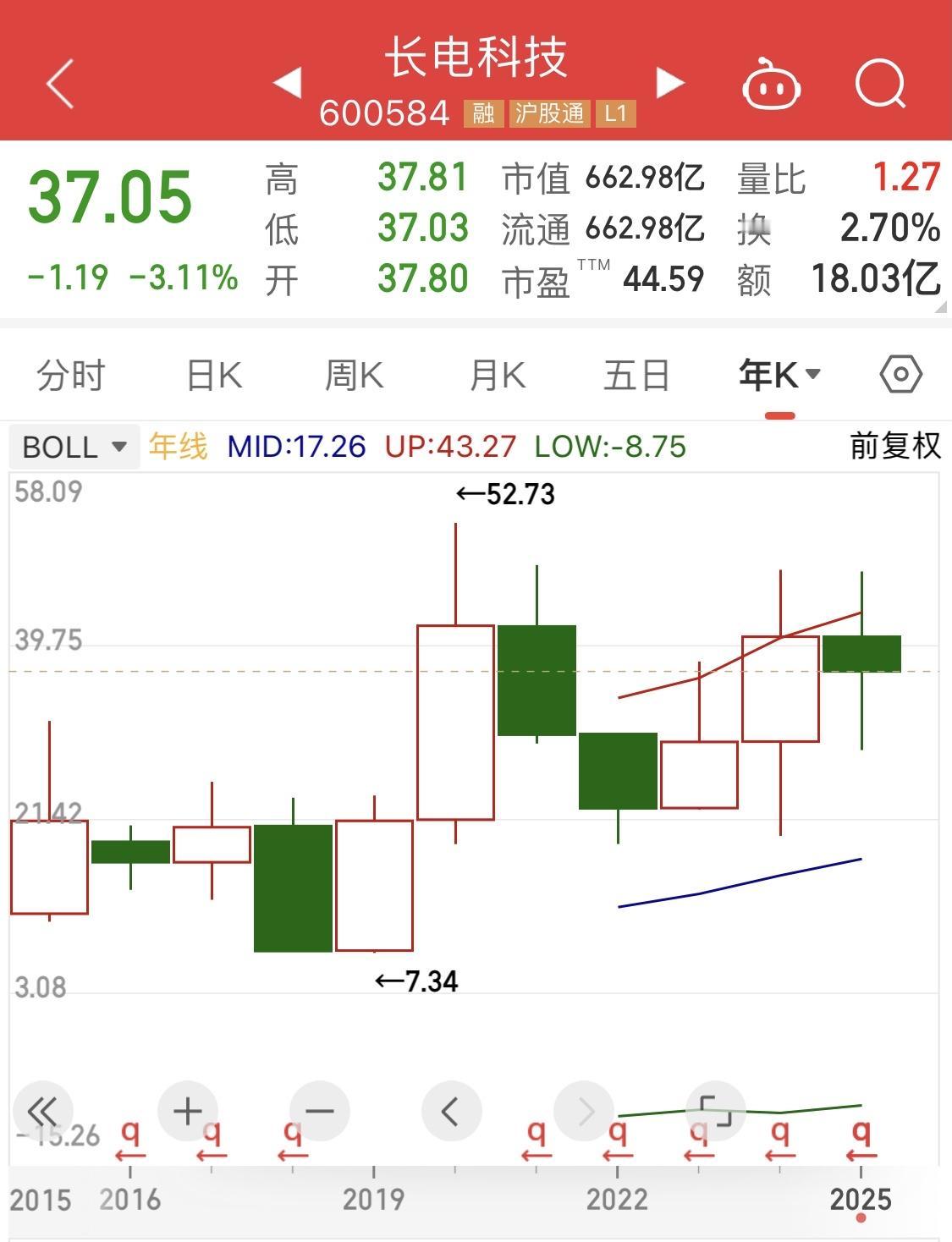This screenshot has width=952, height=1242.
Task: Tap the 52.73 high price annotation
Action: [x=504, y=494]
